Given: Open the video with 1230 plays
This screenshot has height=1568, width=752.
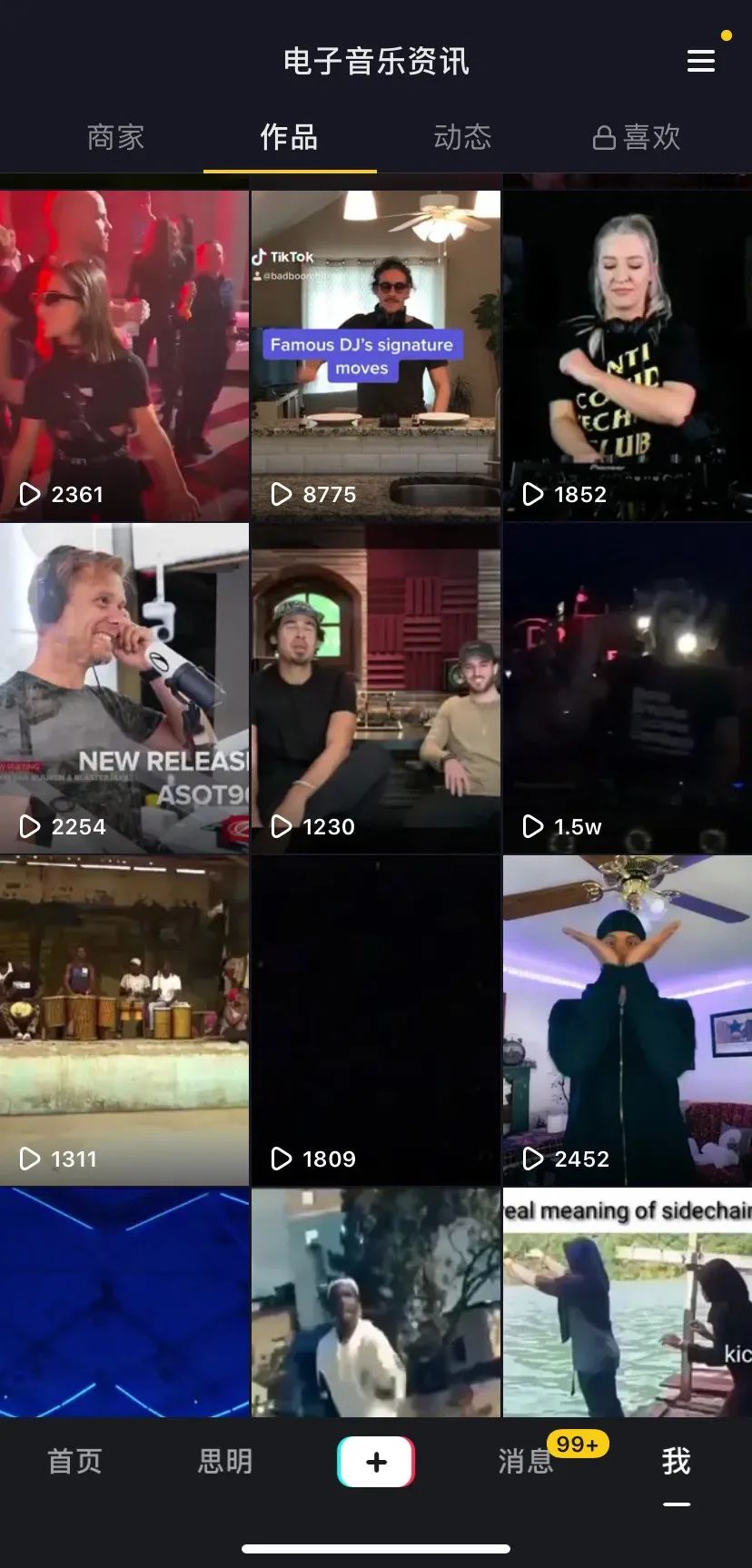Looking at the screenshot, I should point(375,687).
